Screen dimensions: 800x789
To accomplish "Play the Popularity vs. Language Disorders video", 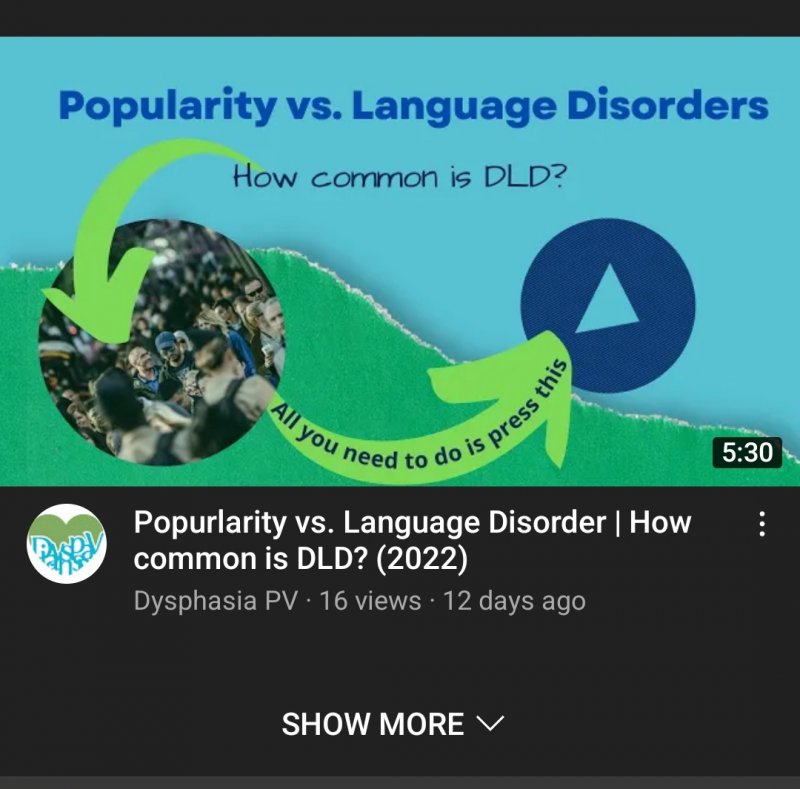I will click(x=400, y=262).
